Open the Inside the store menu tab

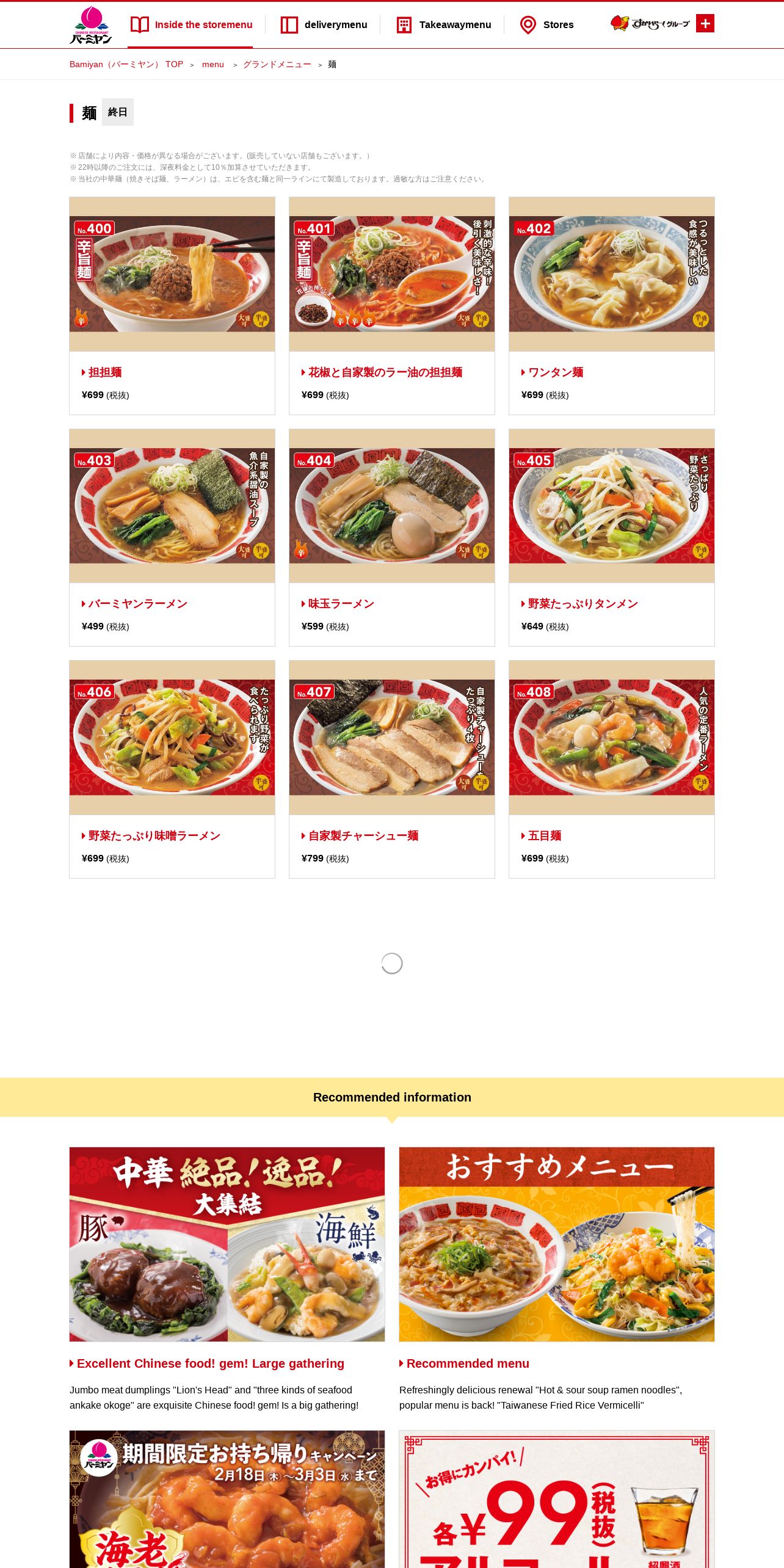tap(191, 24)
